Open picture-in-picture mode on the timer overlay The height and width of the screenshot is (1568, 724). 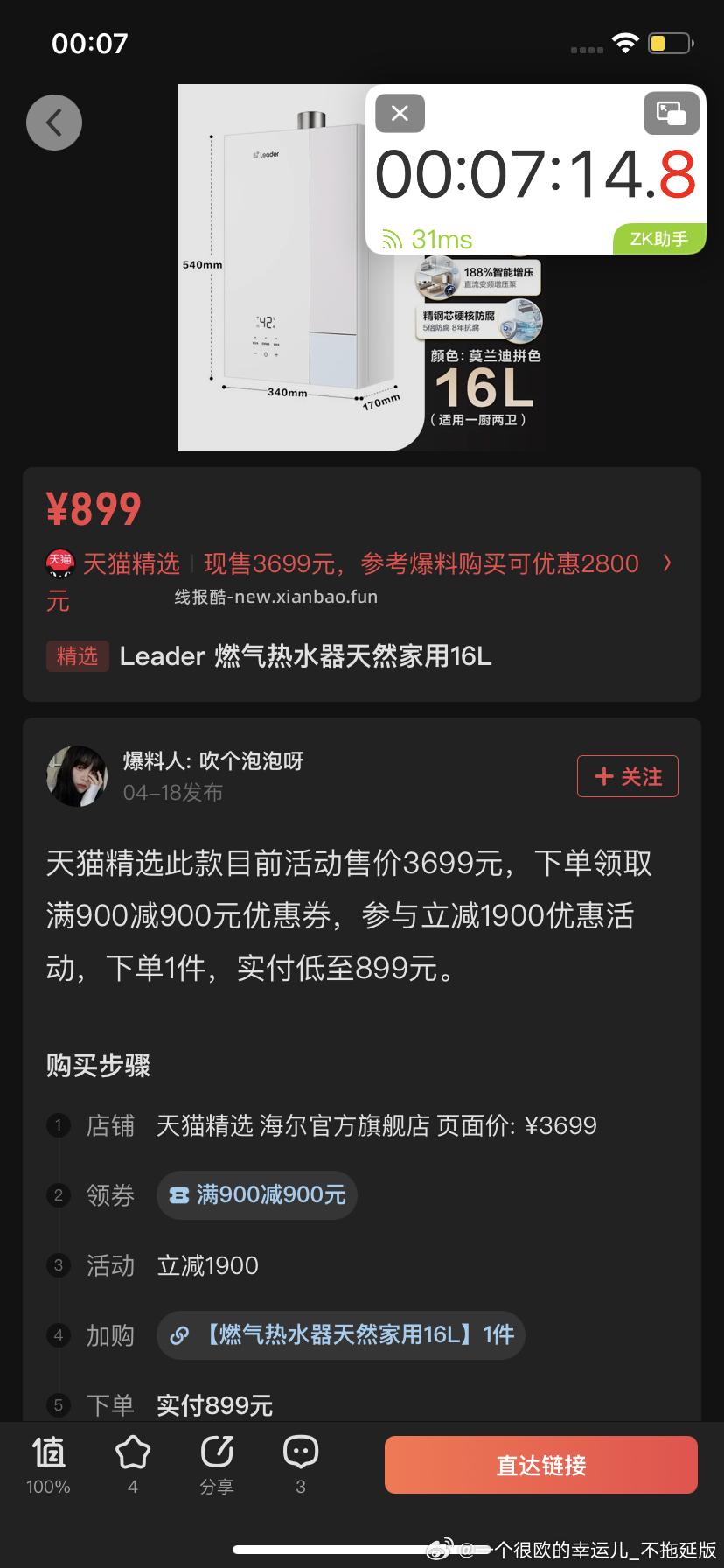[x=670, y=114]
